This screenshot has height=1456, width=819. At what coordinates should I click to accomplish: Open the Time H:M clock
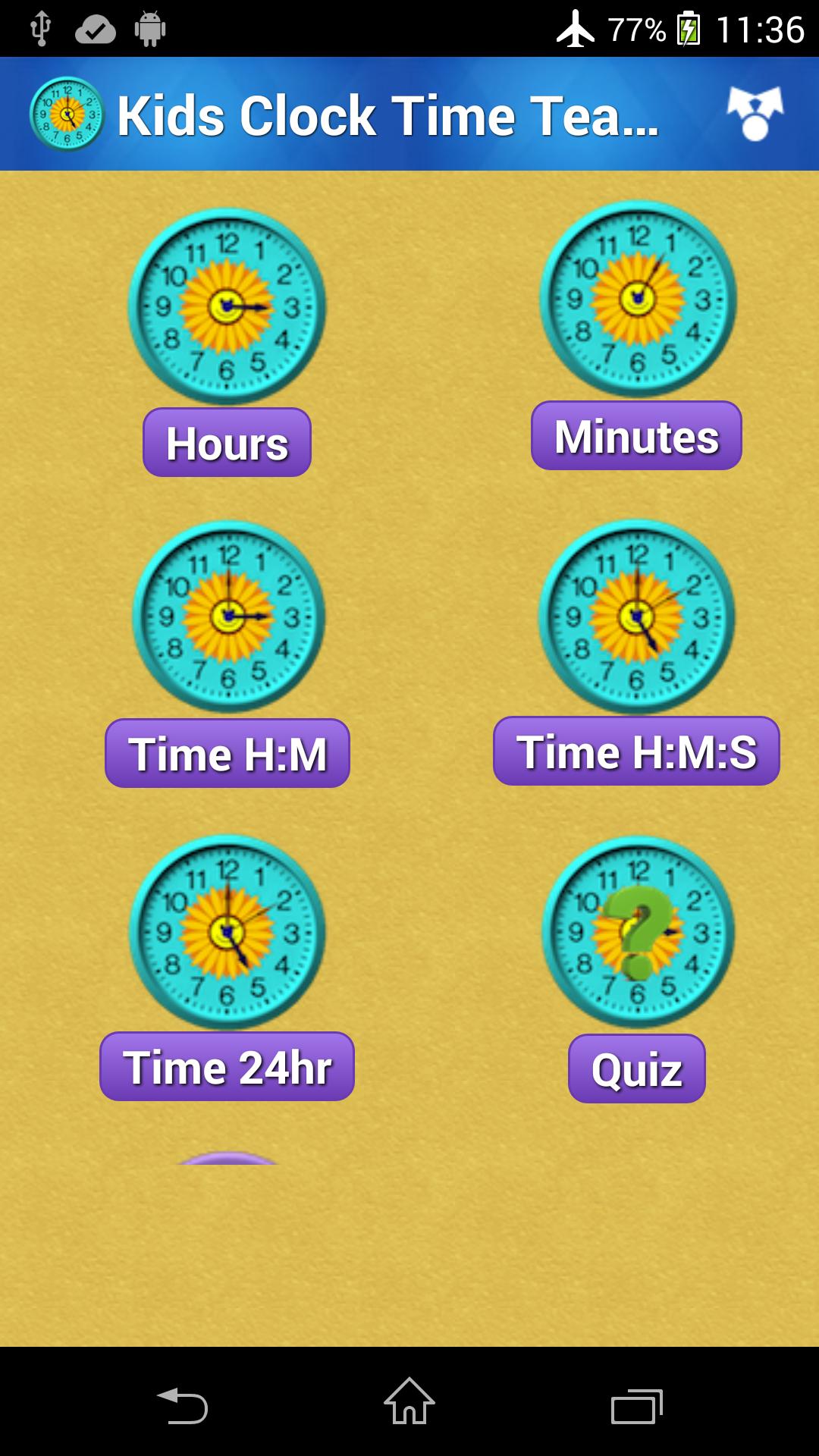(x=227, y=616)
